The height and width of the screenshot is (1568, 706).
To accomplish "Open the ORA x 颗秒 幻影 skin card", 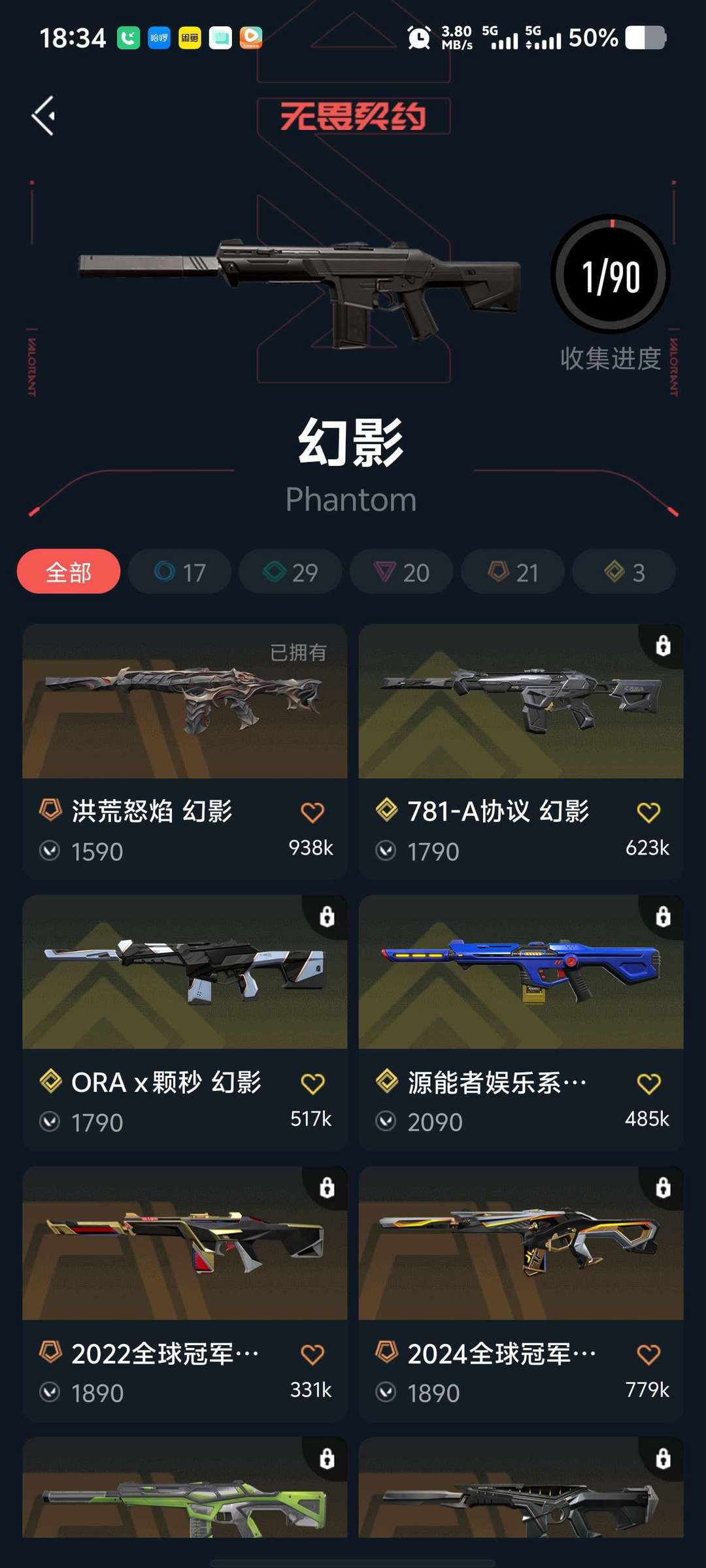I will click(x=185, y=1022).
